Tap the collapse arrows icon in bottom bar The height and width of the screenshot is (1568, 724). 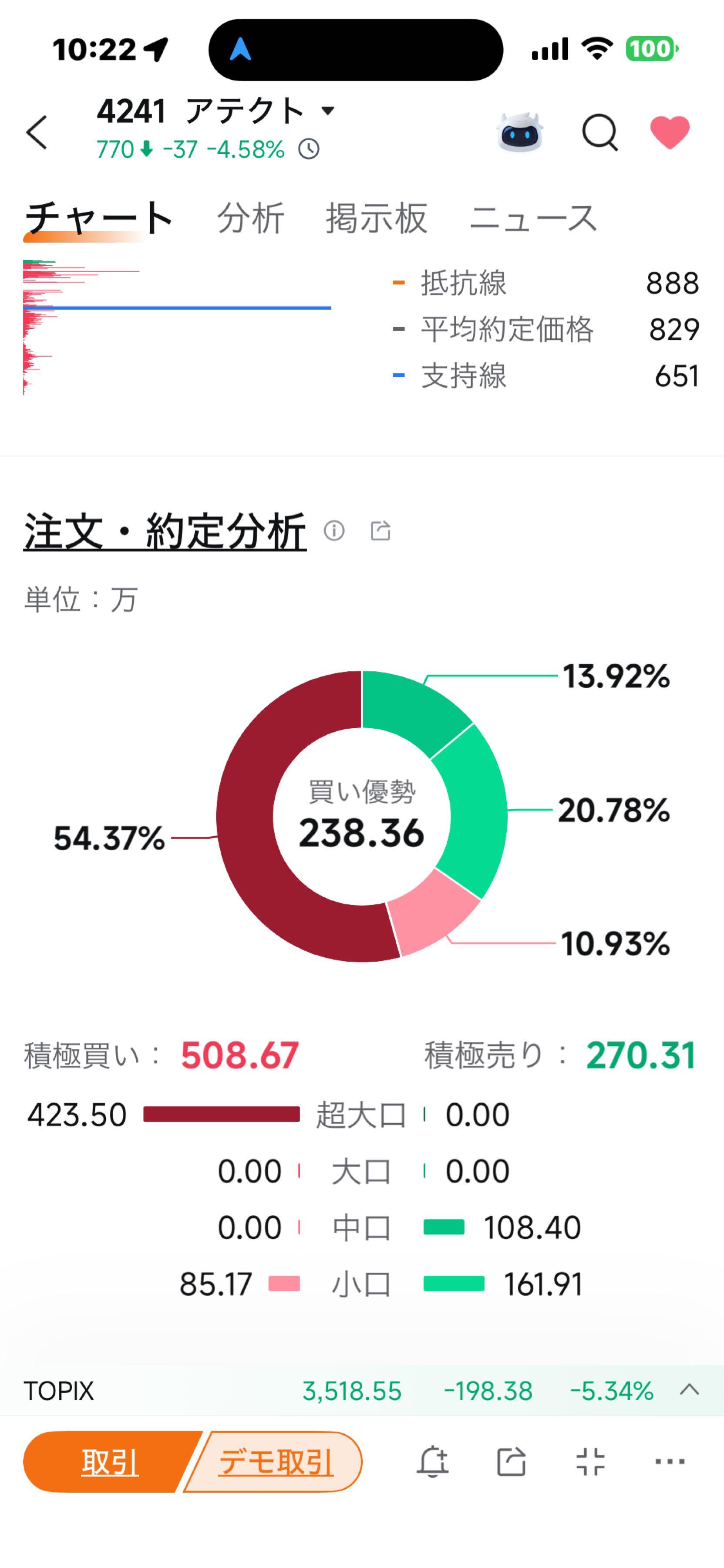click(x=590, y=1461)
